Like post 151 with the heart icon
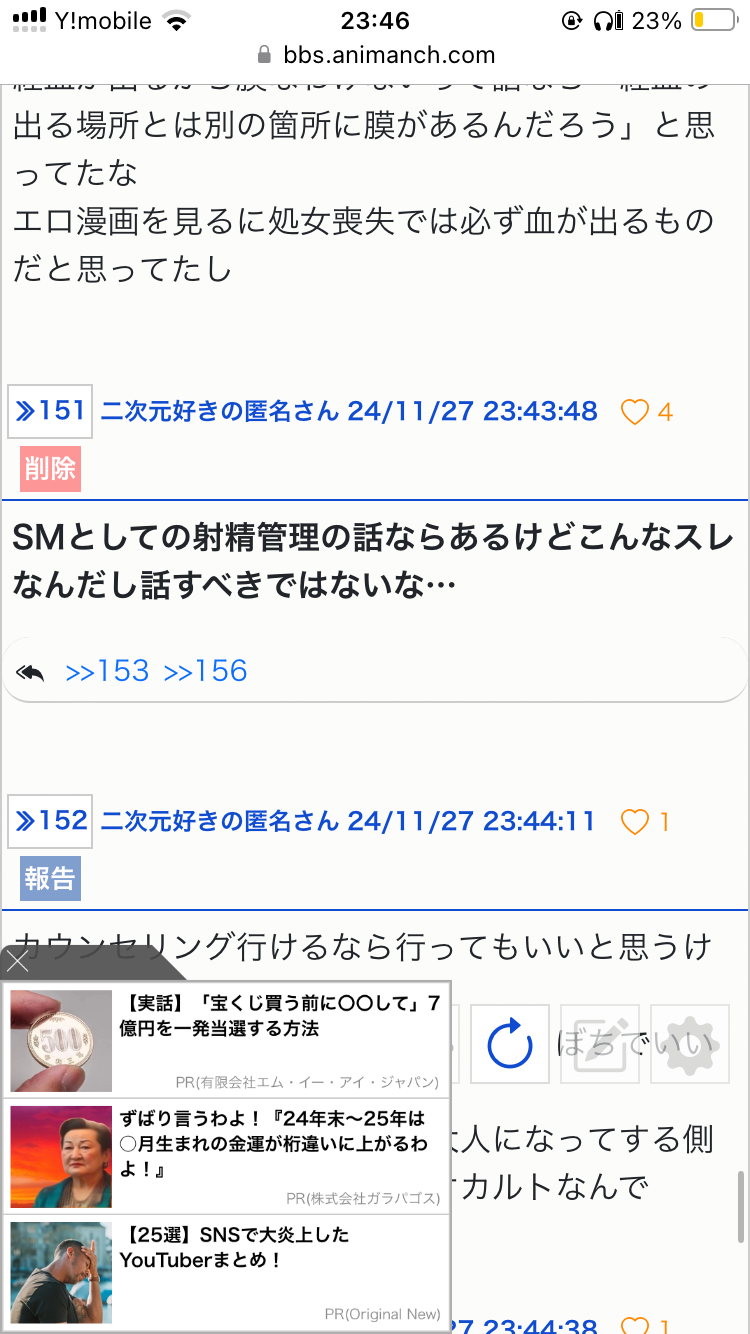This screenshot has width=750, height=1334. point(635,412)
